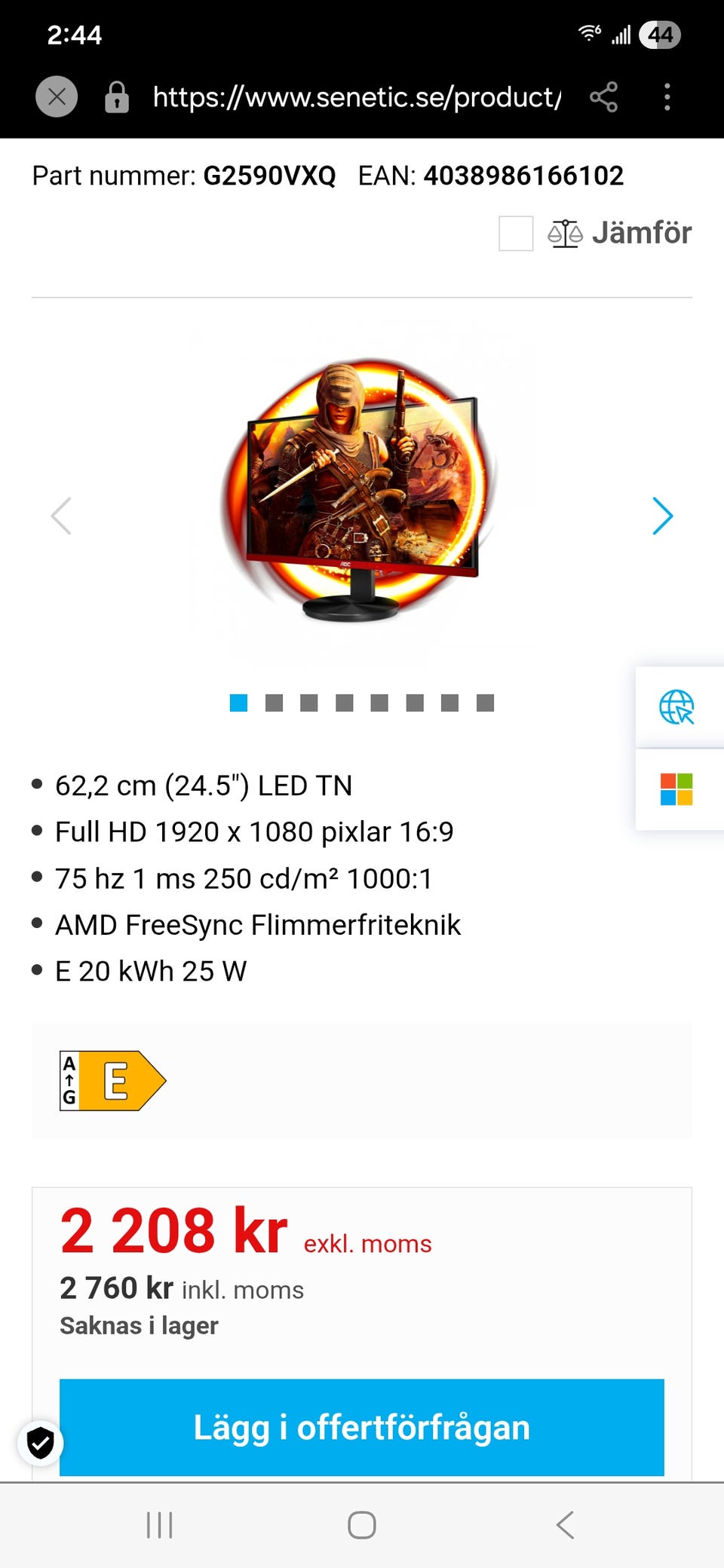The image size is (724, 1568).
Task: Open the Microsoft logo side button
Action: pyautogui.click(x=676, y=789)
